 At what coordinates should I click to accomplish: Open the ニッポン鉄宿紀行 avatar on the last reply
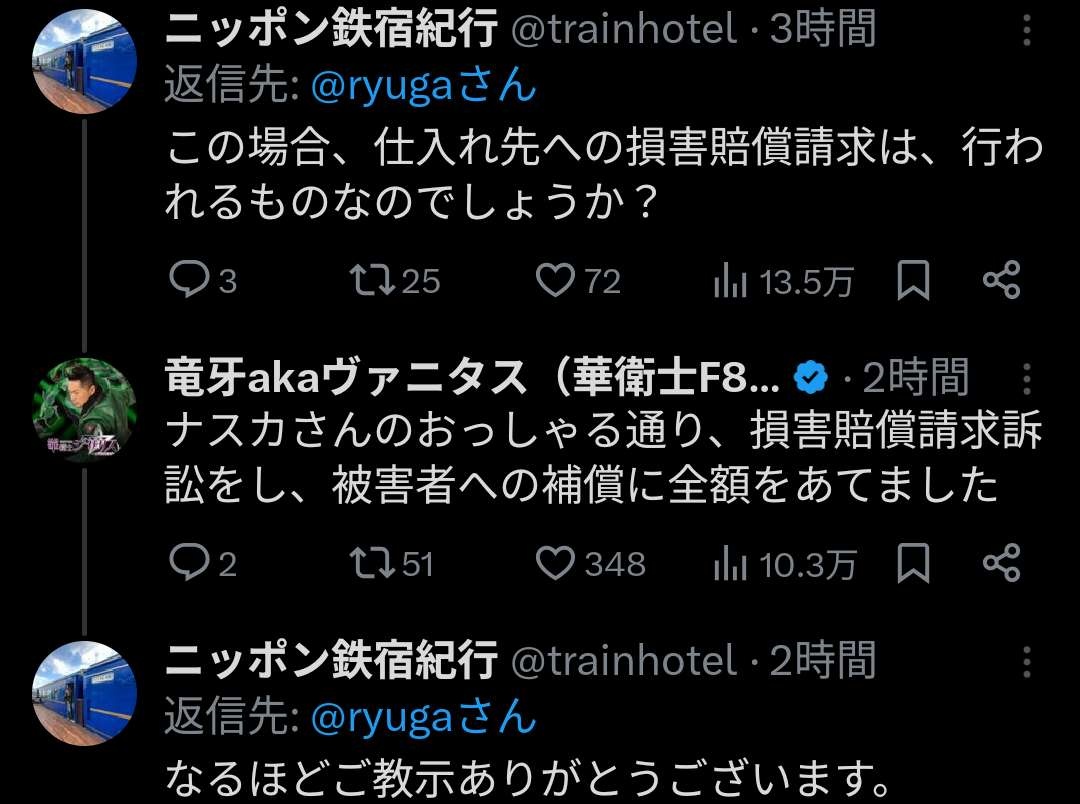coord(85,692)
